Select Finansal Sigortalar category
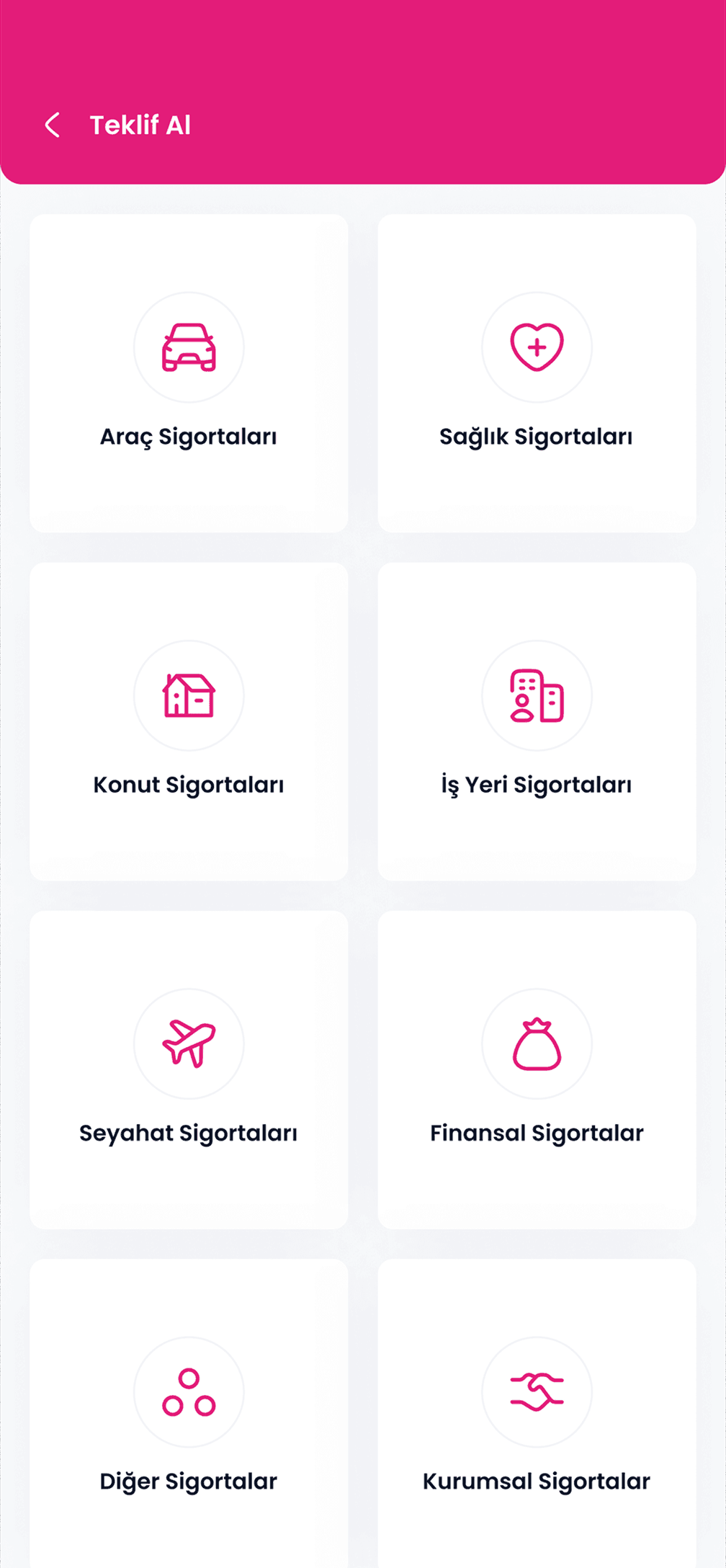Screen dimensions: 726x1568 coord(537,1069)
